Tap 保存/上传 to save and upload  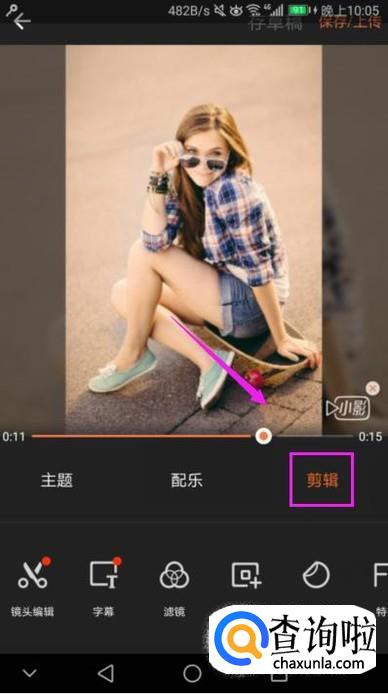tap(350, 23)
